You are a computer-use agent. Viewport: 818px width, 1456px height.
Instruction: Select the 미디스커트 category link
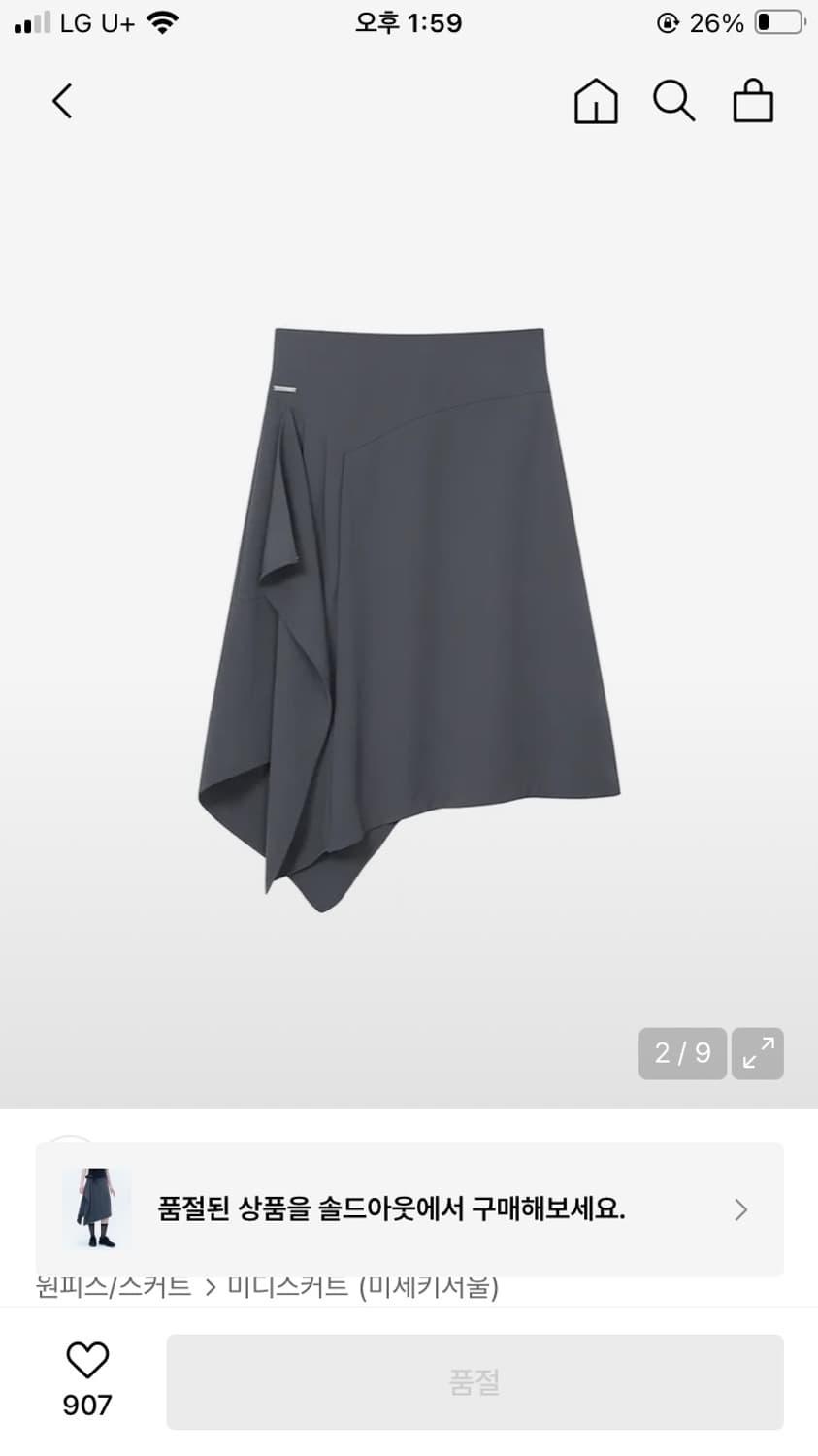tap(289, 1287)
